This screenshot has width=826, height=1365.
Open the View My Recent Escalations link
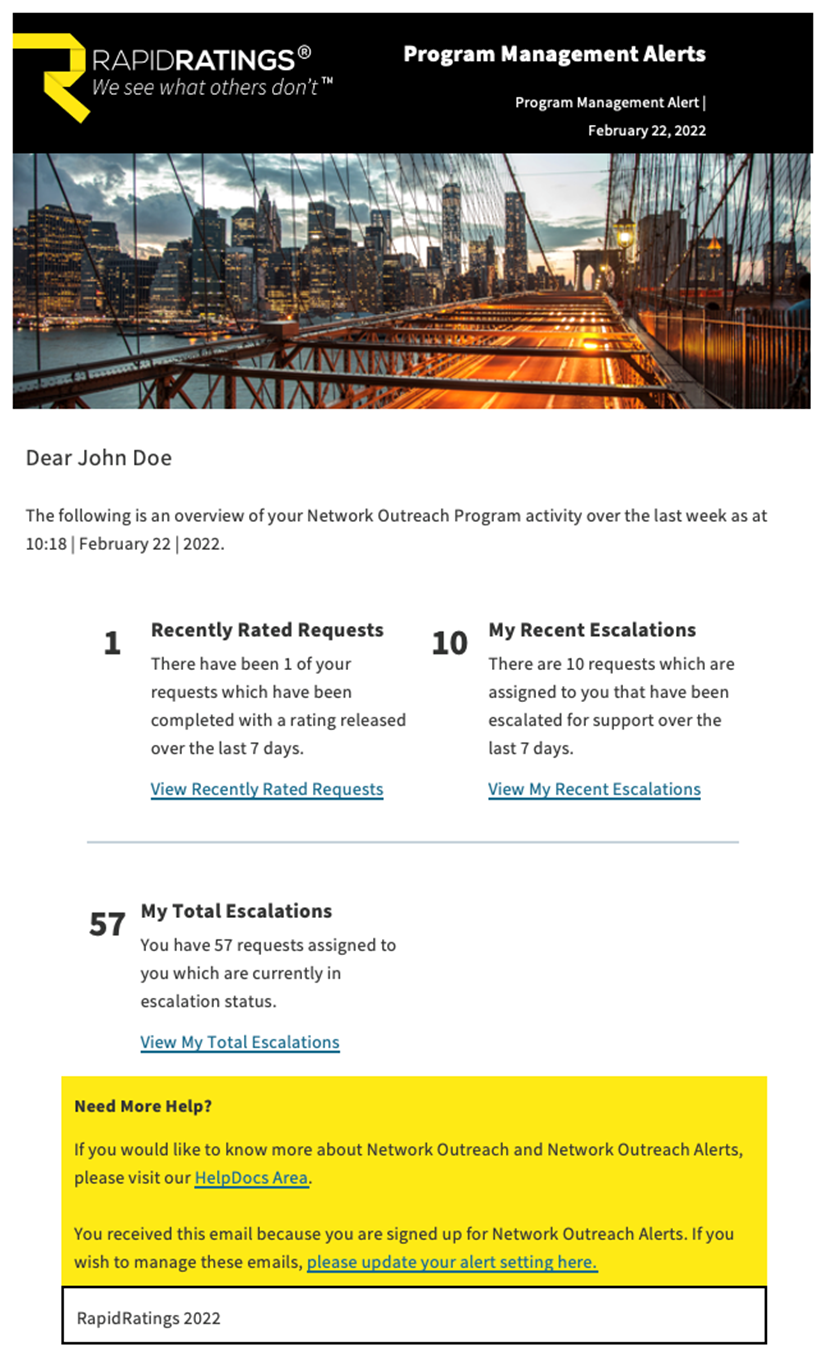click(x=594, y=789)
